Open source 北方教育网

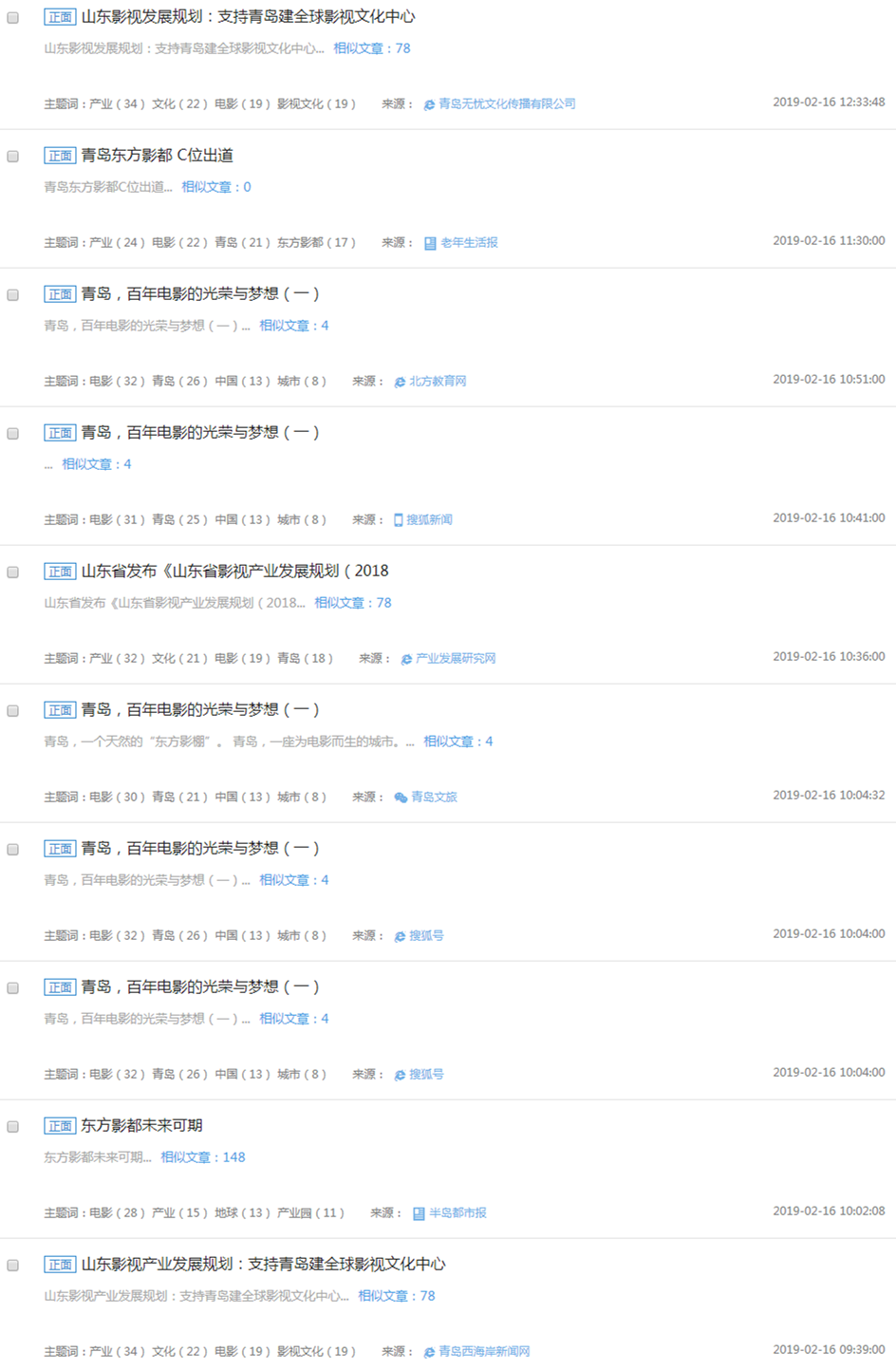tap(437, 382)
